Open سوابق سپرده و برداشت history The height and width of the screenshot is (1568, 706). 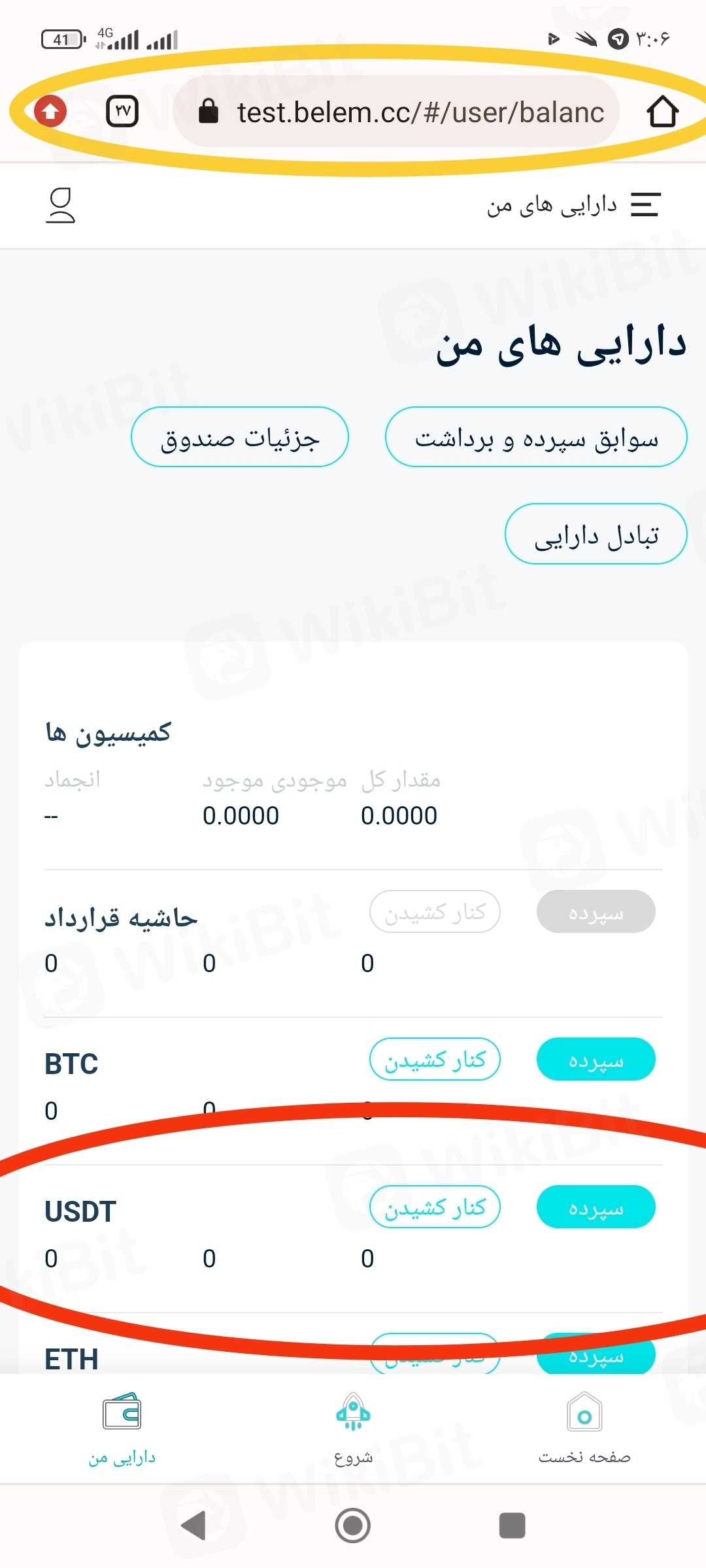point(536,437)
